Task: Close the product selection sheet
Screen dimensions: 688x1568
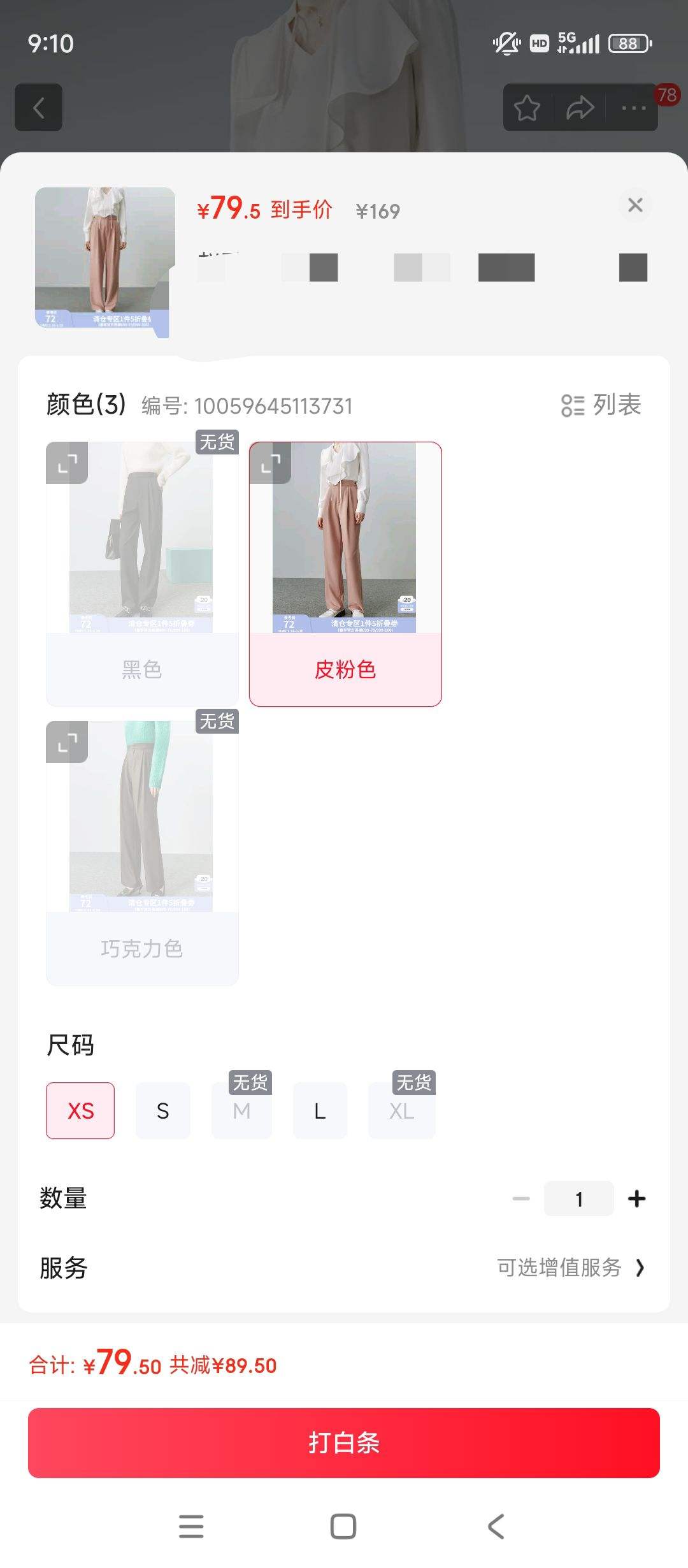Action: tap(634, 205)
